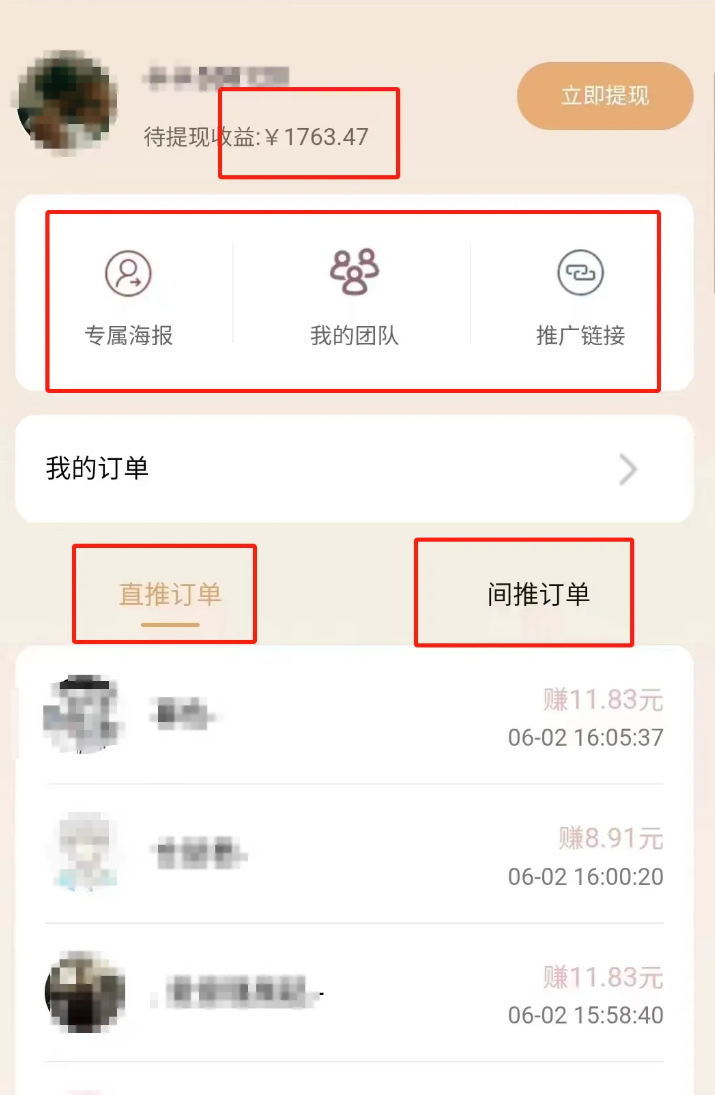Viewport: 715px width, 1095px height.
Task: Tap the profile avatar at top
Action: click(x=66, y=104)
